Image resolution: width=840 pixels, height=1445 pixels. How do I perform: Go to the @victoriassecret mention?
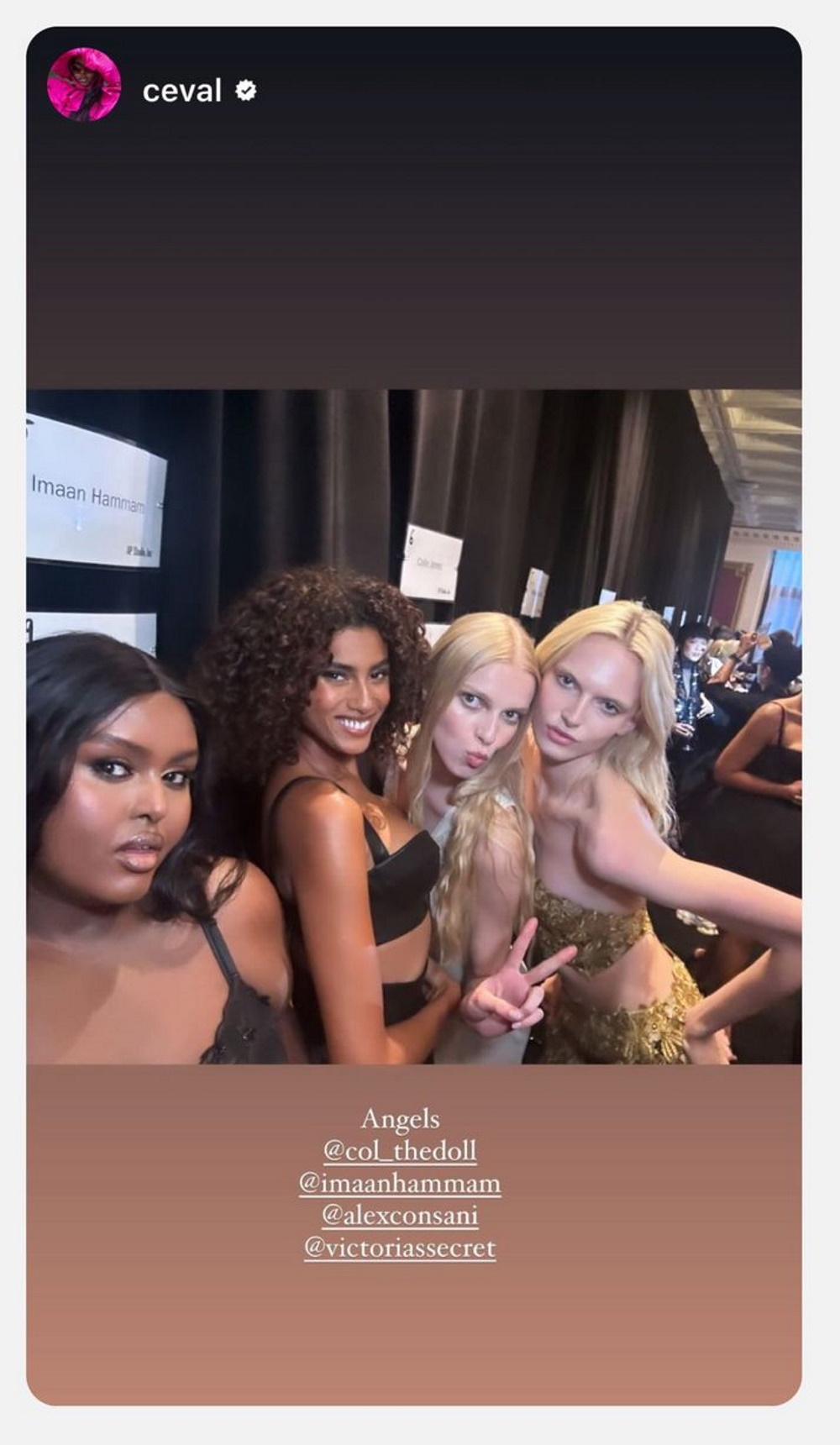[400, 1248]
